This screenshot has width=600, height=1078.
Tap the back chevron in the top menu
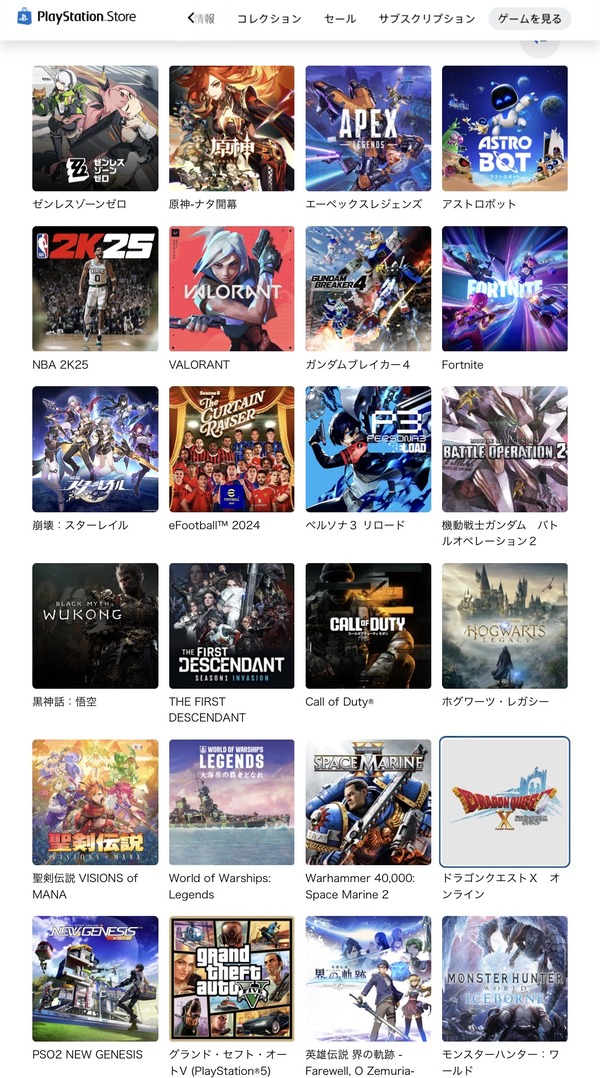pyautogui.click(x=191, y=19)
